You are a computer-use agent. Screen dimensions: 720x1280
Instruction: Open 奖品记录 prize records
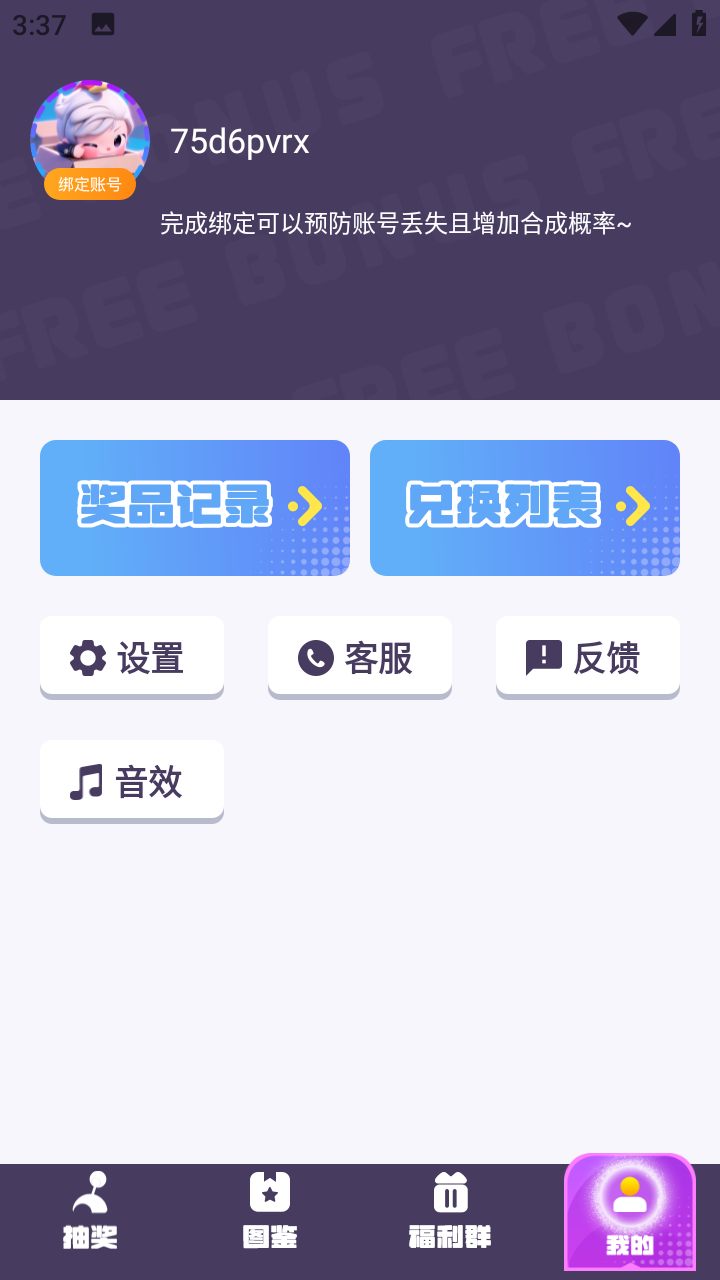point(195,508)
